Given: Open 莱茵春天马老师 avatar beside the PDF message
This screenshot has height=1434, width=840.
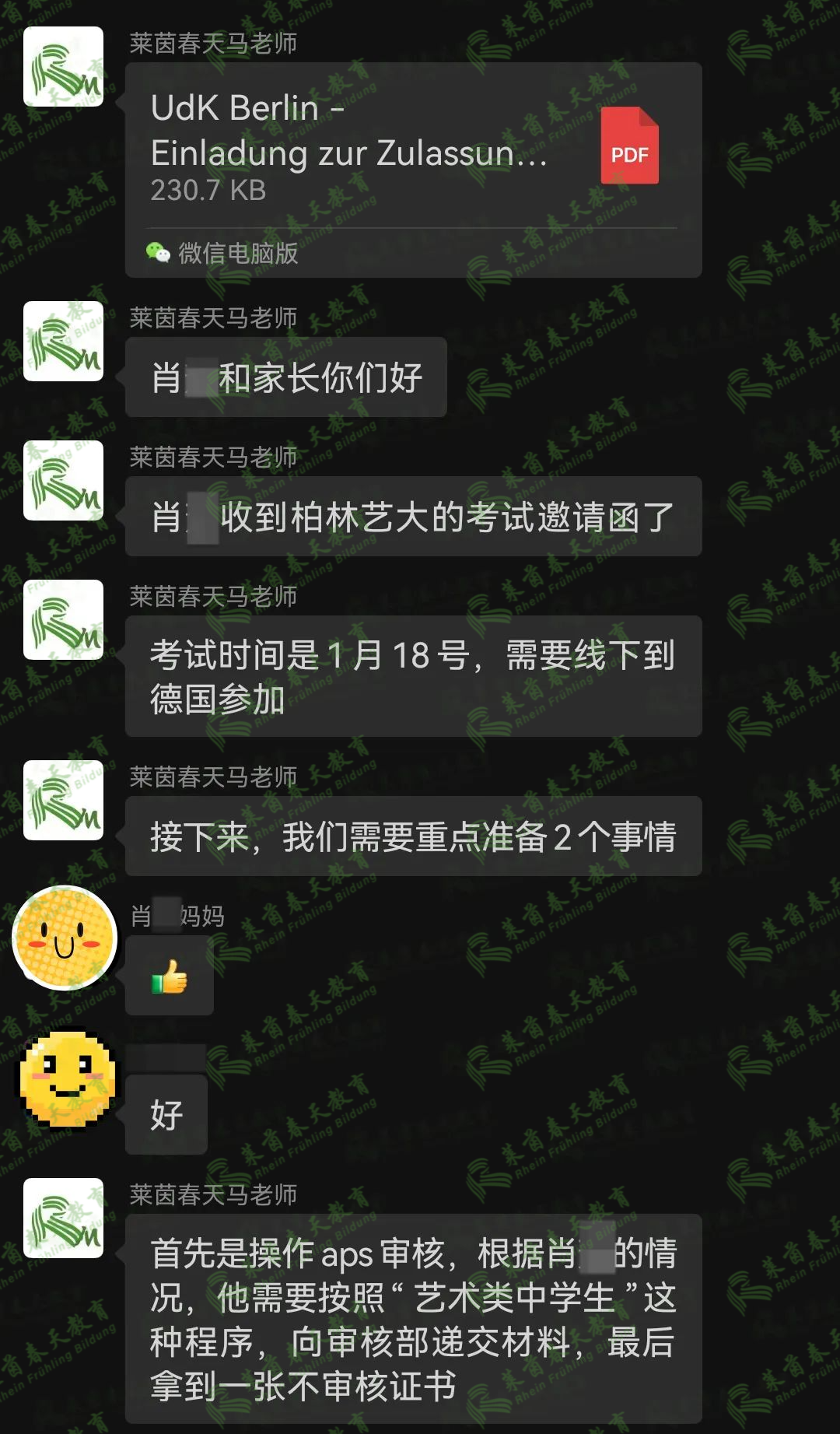Looking at the screenshot, I should pos(63,66).
